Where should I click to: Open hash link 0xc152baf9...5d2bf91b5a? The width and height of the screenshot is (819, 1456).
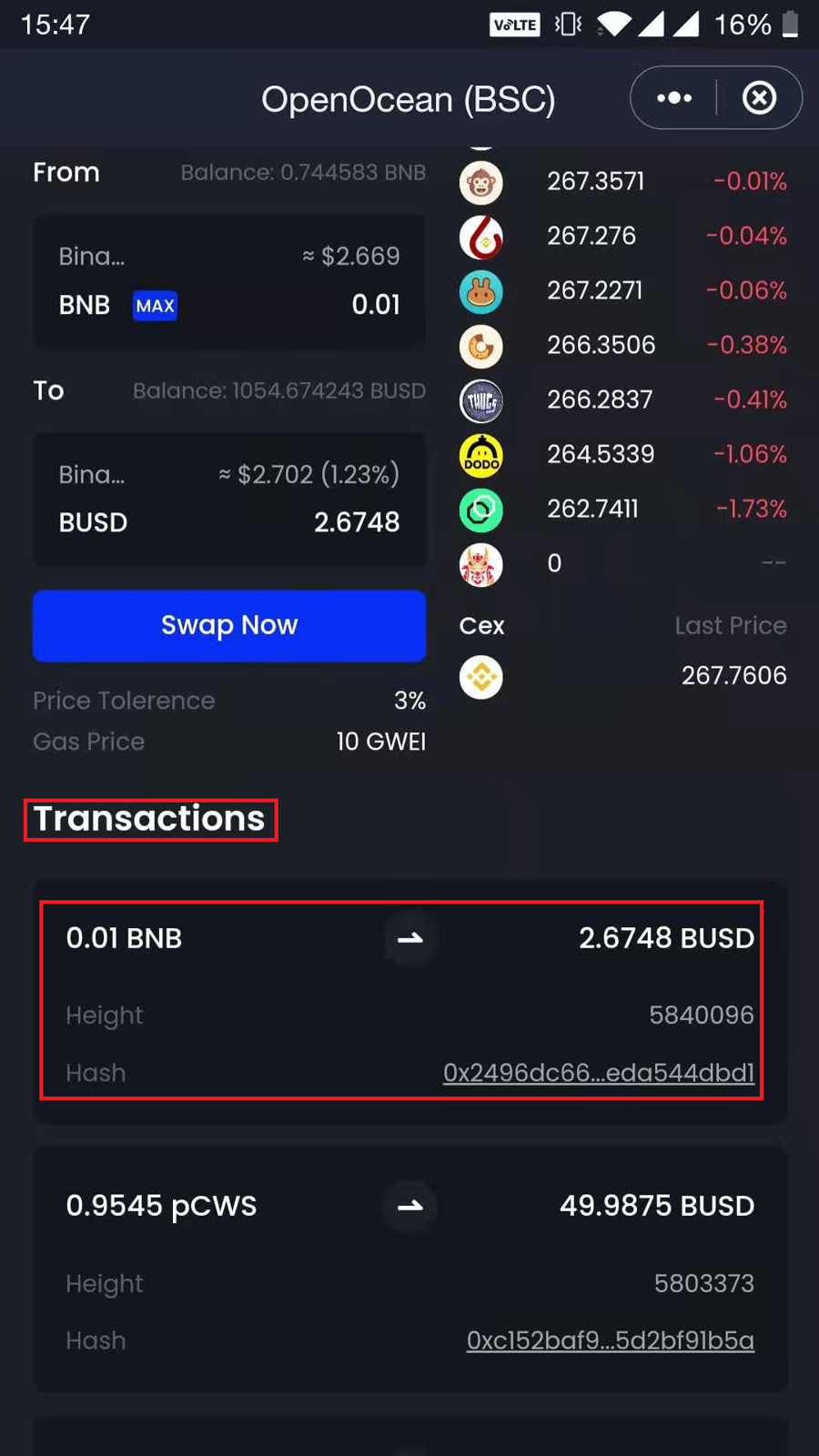[x=610, y=1340]
